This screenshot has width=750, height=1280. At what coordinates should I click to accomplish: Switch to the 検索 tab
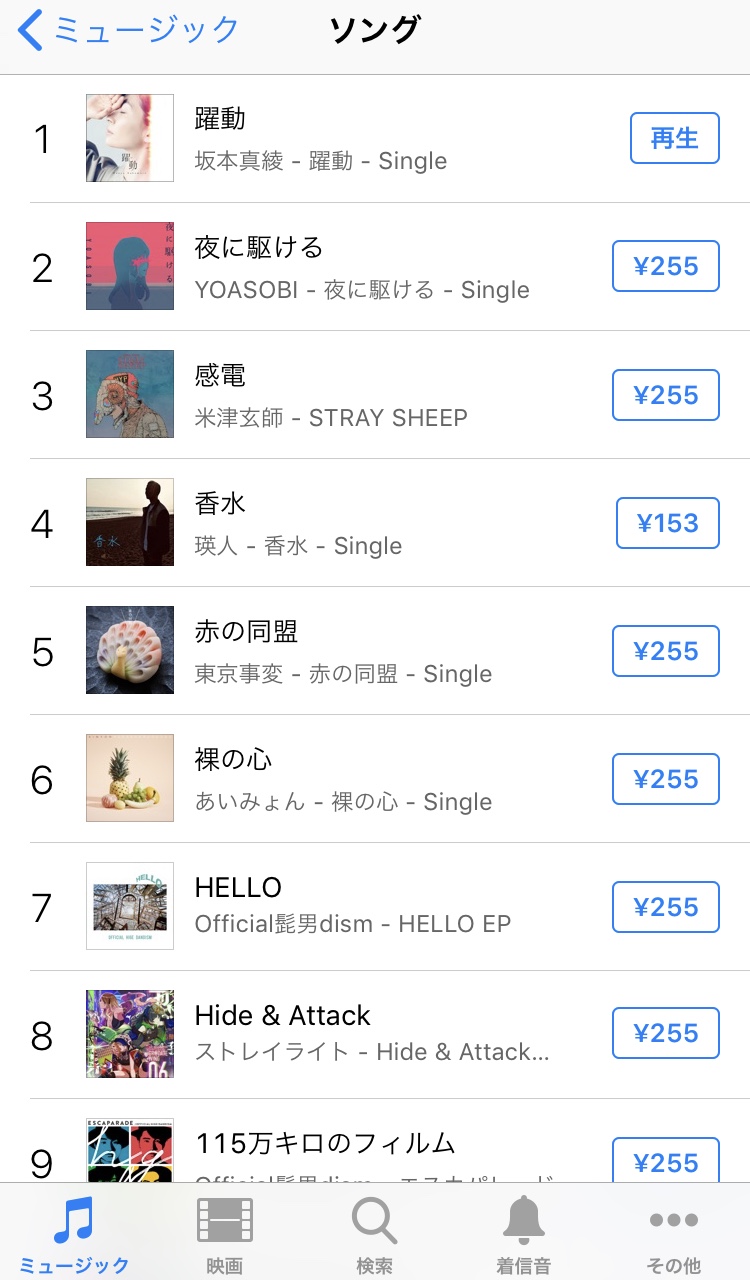click(375, 1234)
